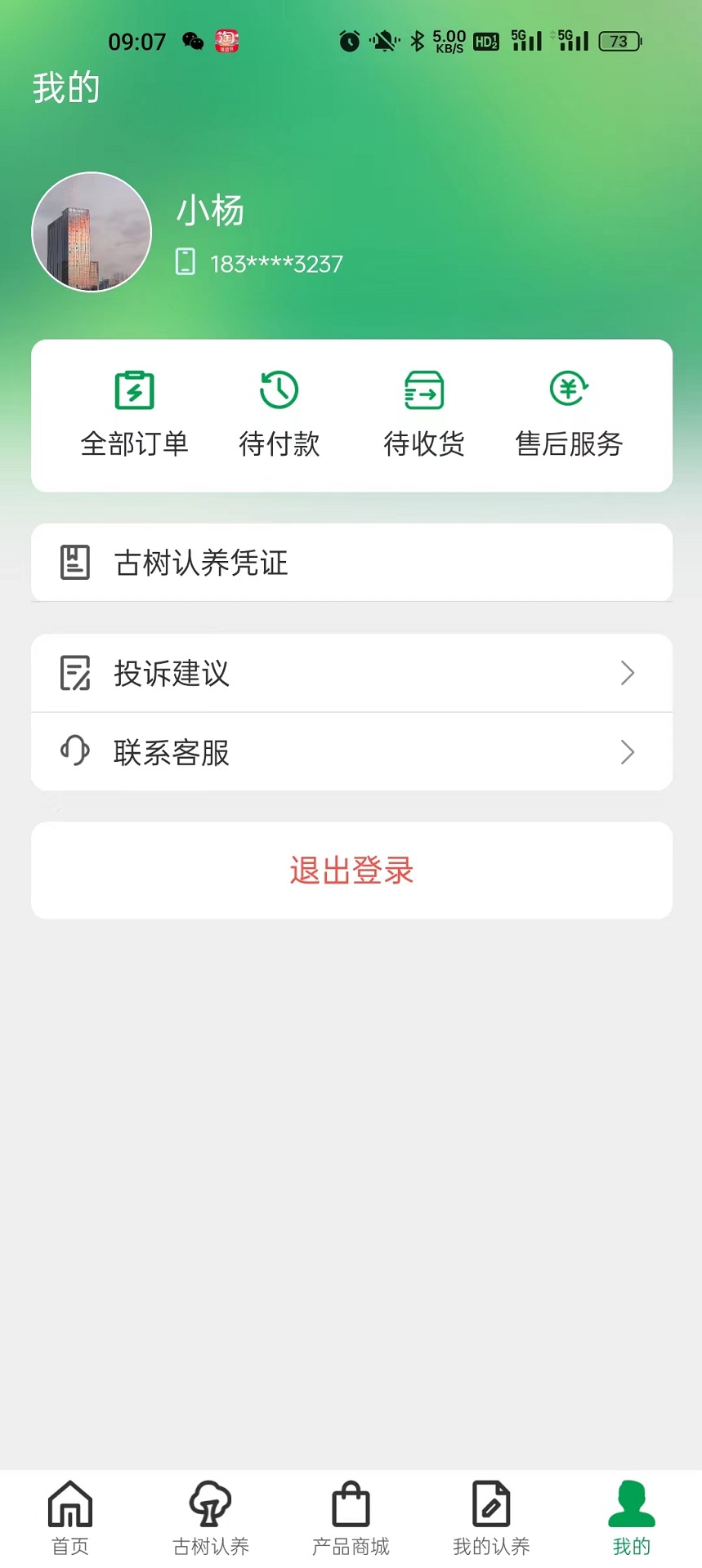Check the battery level indicator showing 73

(x=620, y=40)
